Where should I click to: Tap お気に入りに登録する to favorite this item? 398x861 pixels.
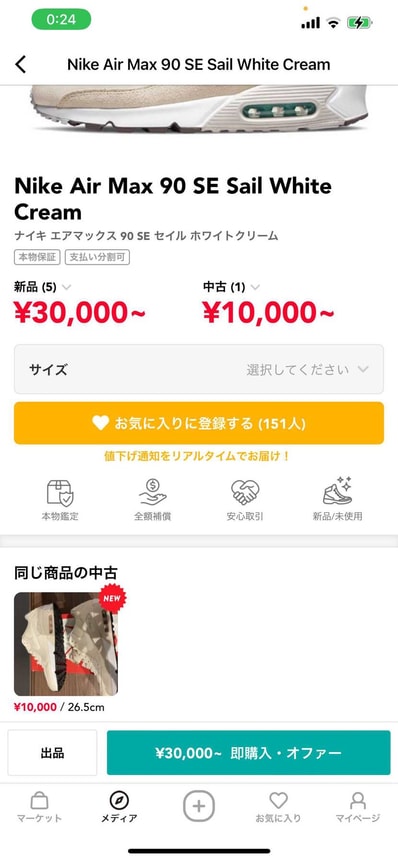199,423
